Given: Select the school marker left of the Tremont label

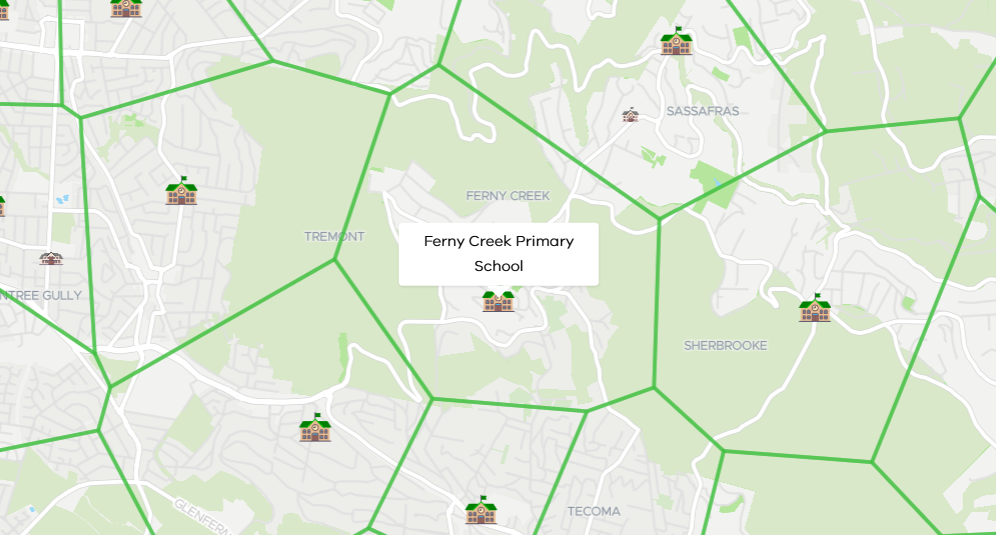Looking at the screenshot, I should point(181,191).
